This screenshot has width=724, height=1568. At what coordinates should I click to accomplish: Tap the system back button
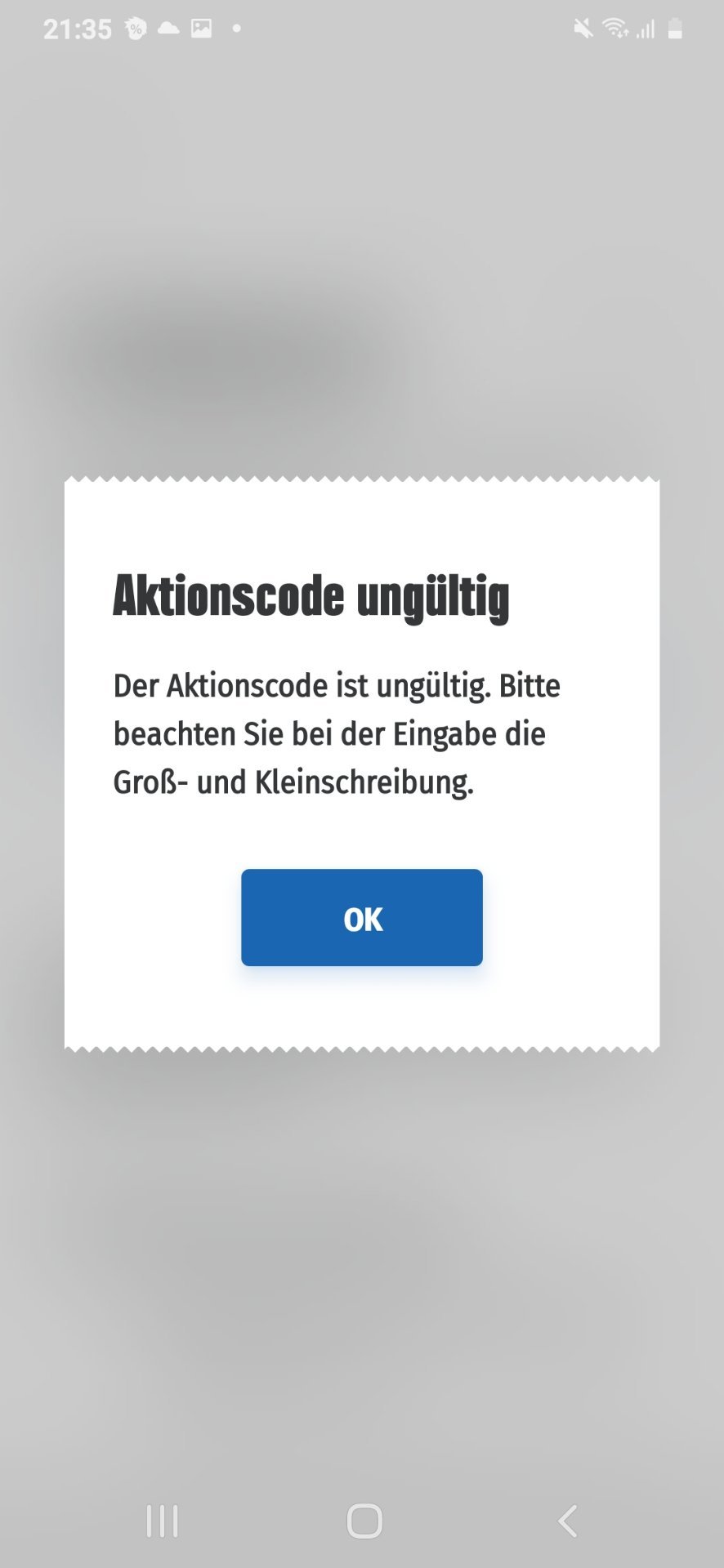[568, 1521]
